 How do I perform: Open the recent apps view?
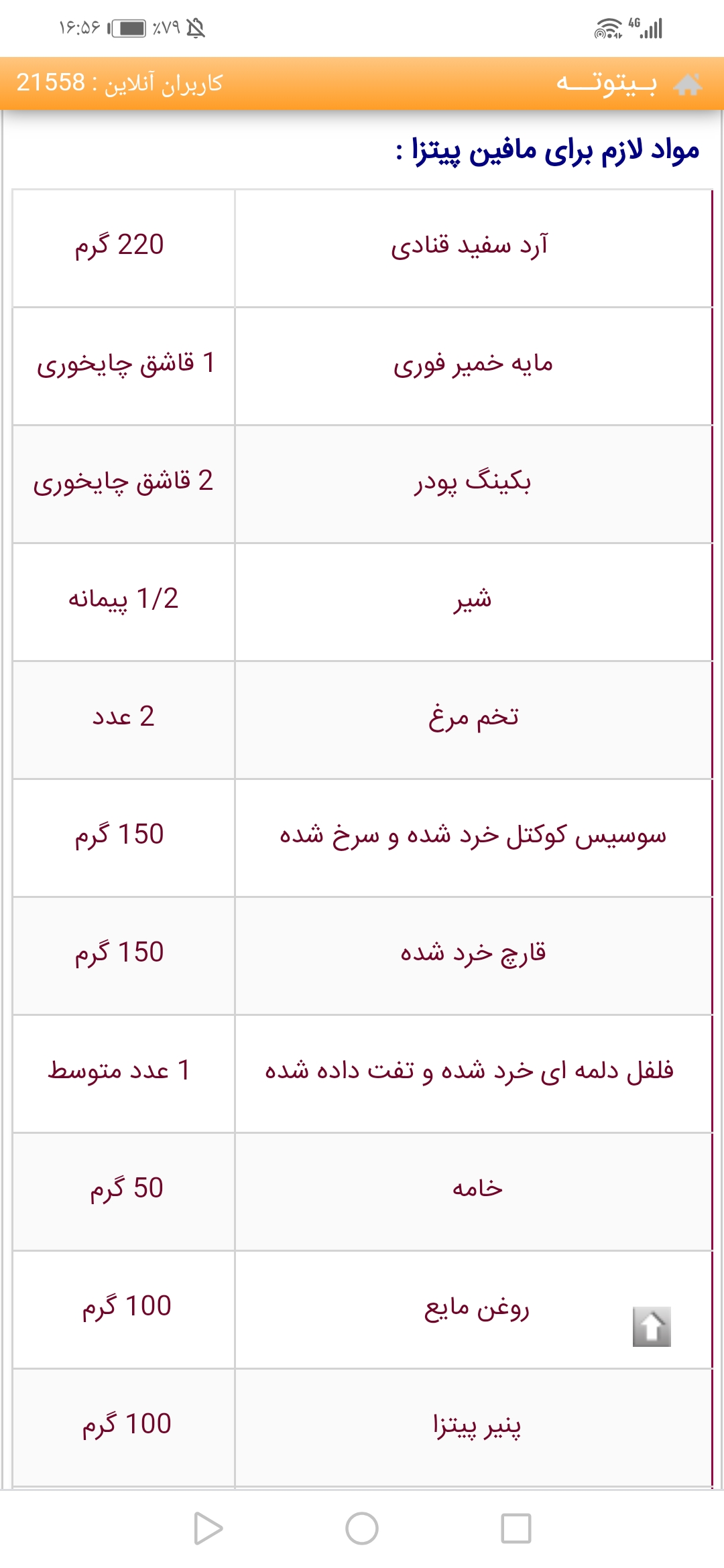(x=516, y=1528)
